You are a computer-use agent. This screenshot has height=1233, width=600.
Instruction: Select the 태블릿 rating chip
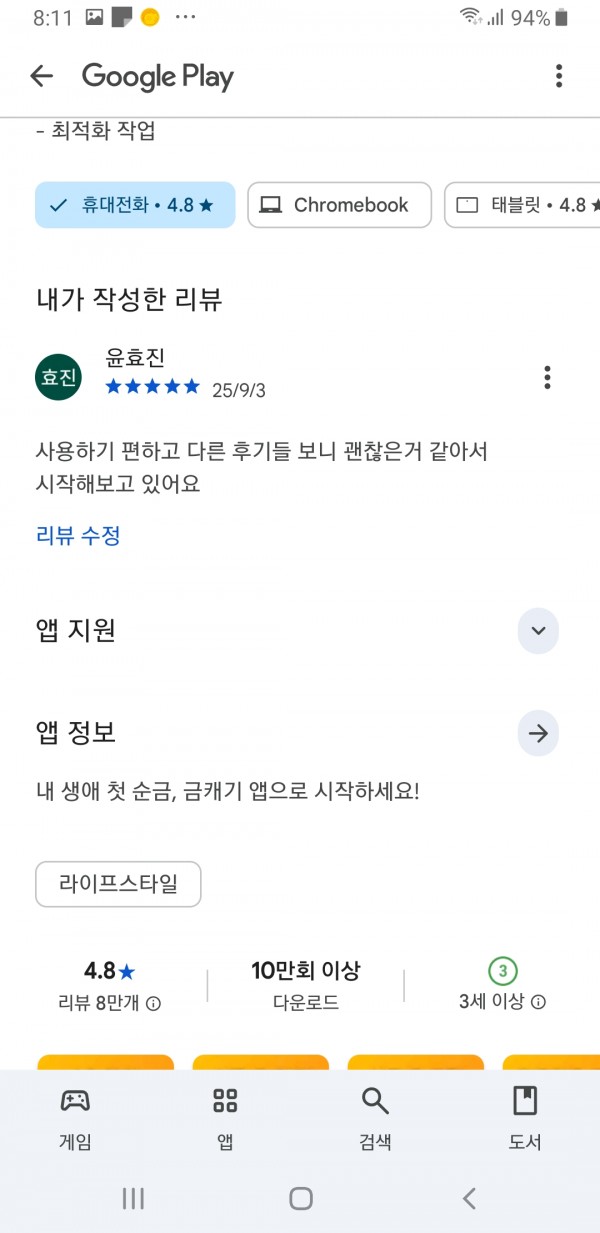click(x=522, y=205)
